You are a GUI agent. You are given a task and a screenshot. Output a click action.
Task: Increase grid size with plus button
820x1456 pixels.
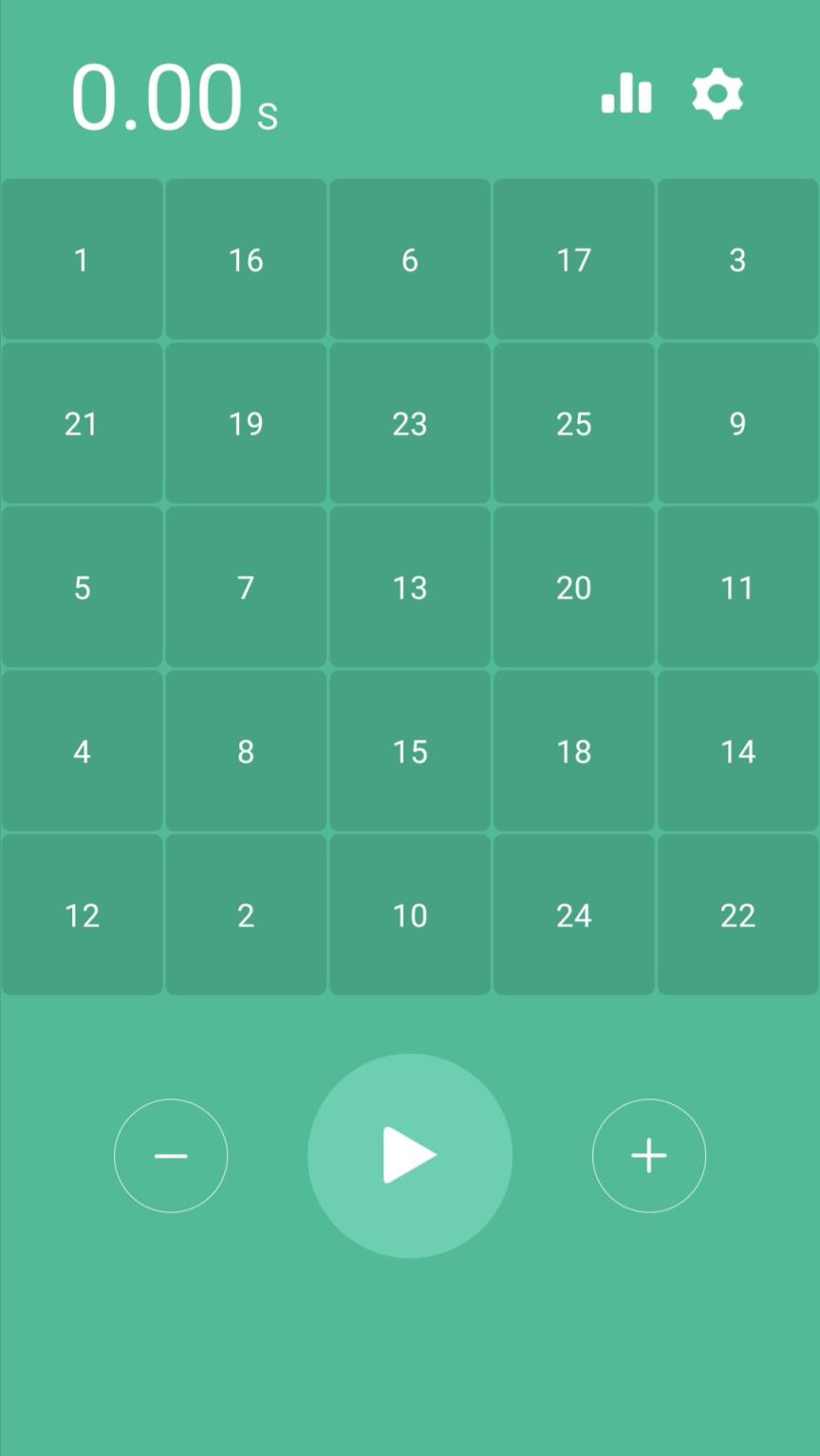click(x=649, y=1155)
